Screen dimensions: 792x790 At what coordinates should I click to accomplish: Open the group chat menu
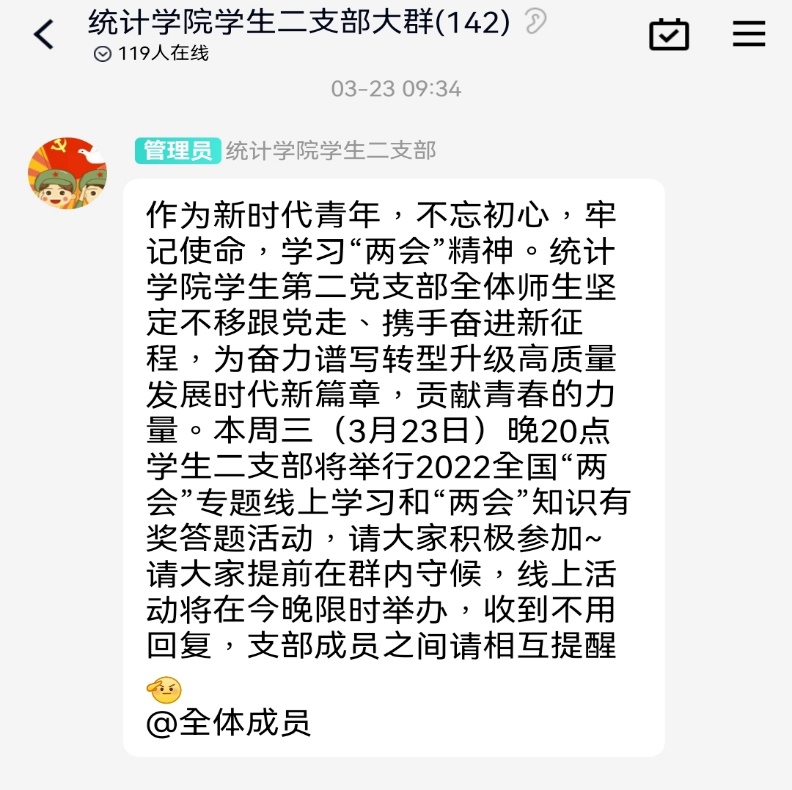click(x=749, y=34)
